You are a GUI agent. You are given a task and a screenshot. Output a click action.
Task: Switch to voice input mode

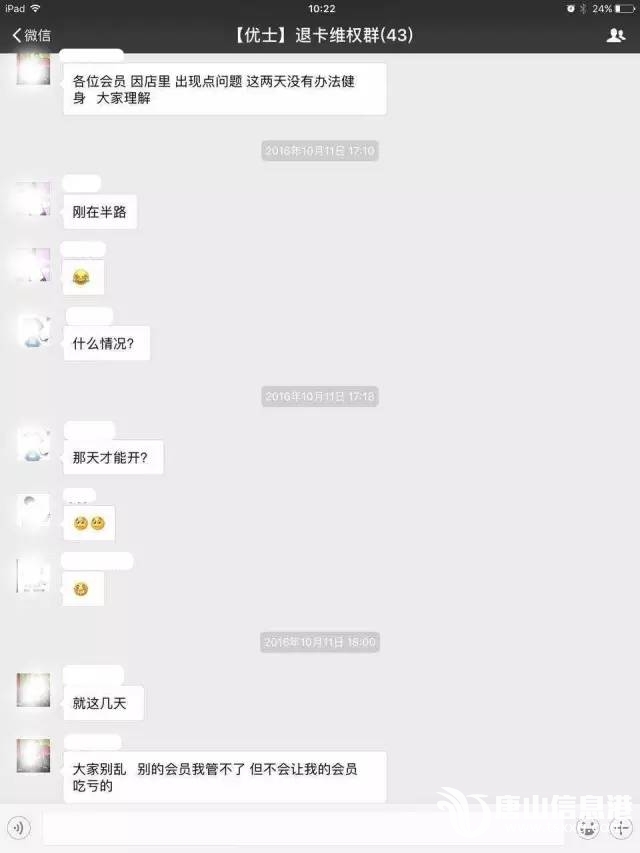coord(20,827)
